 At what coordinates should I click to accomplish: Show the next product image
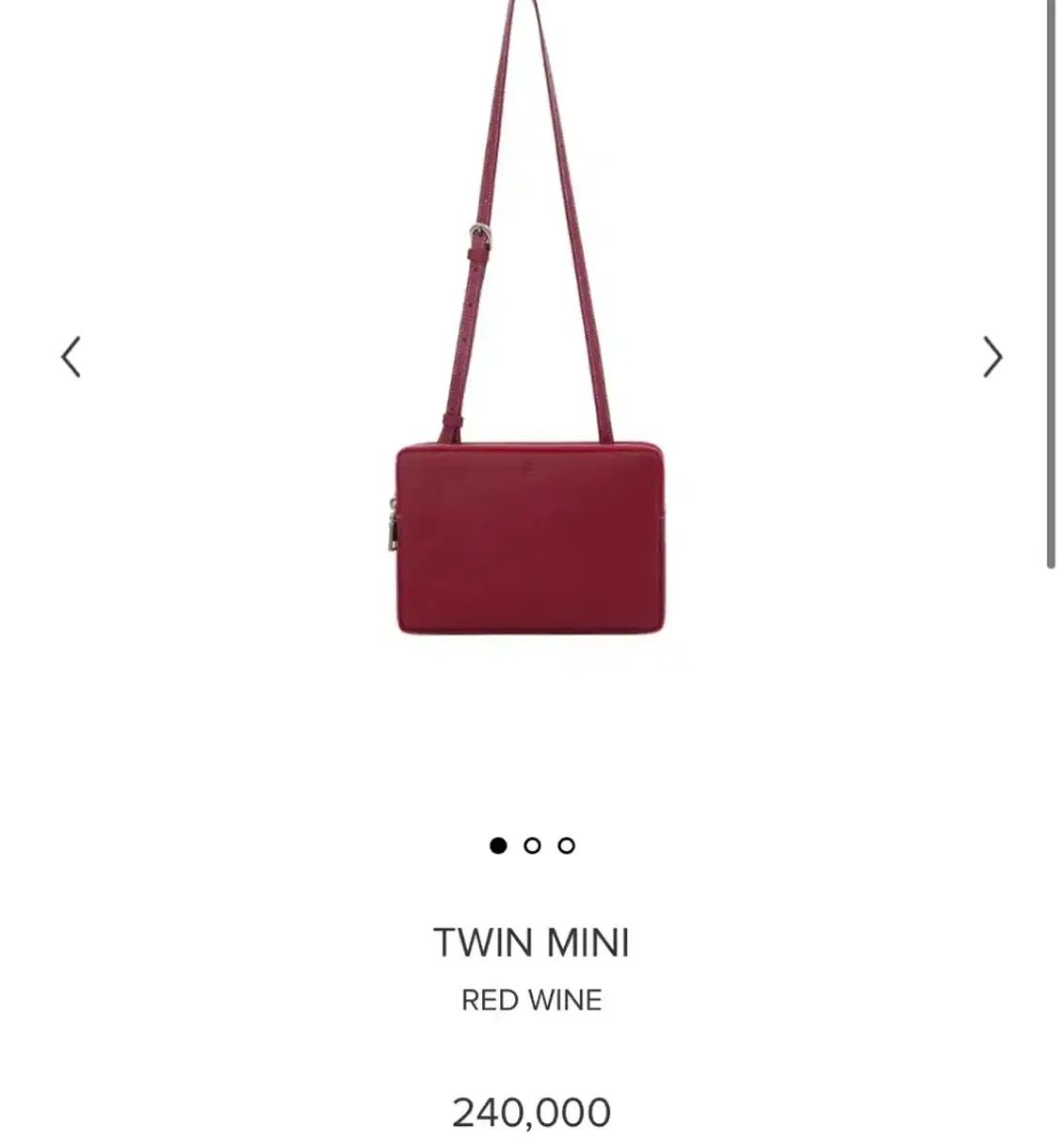click(x=992, y=357)
